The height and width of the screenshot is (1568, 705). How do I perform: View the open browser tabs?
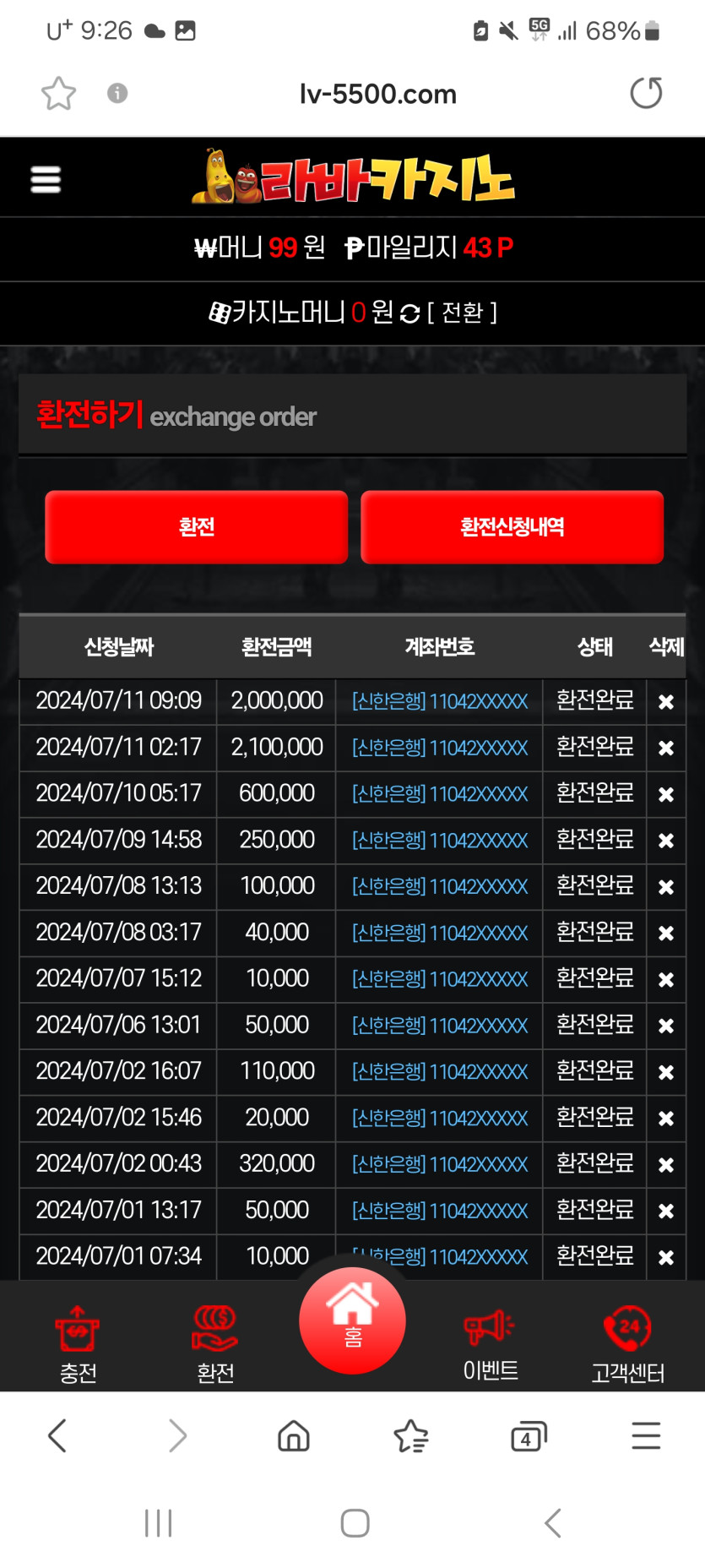[x=529, y=1436]
